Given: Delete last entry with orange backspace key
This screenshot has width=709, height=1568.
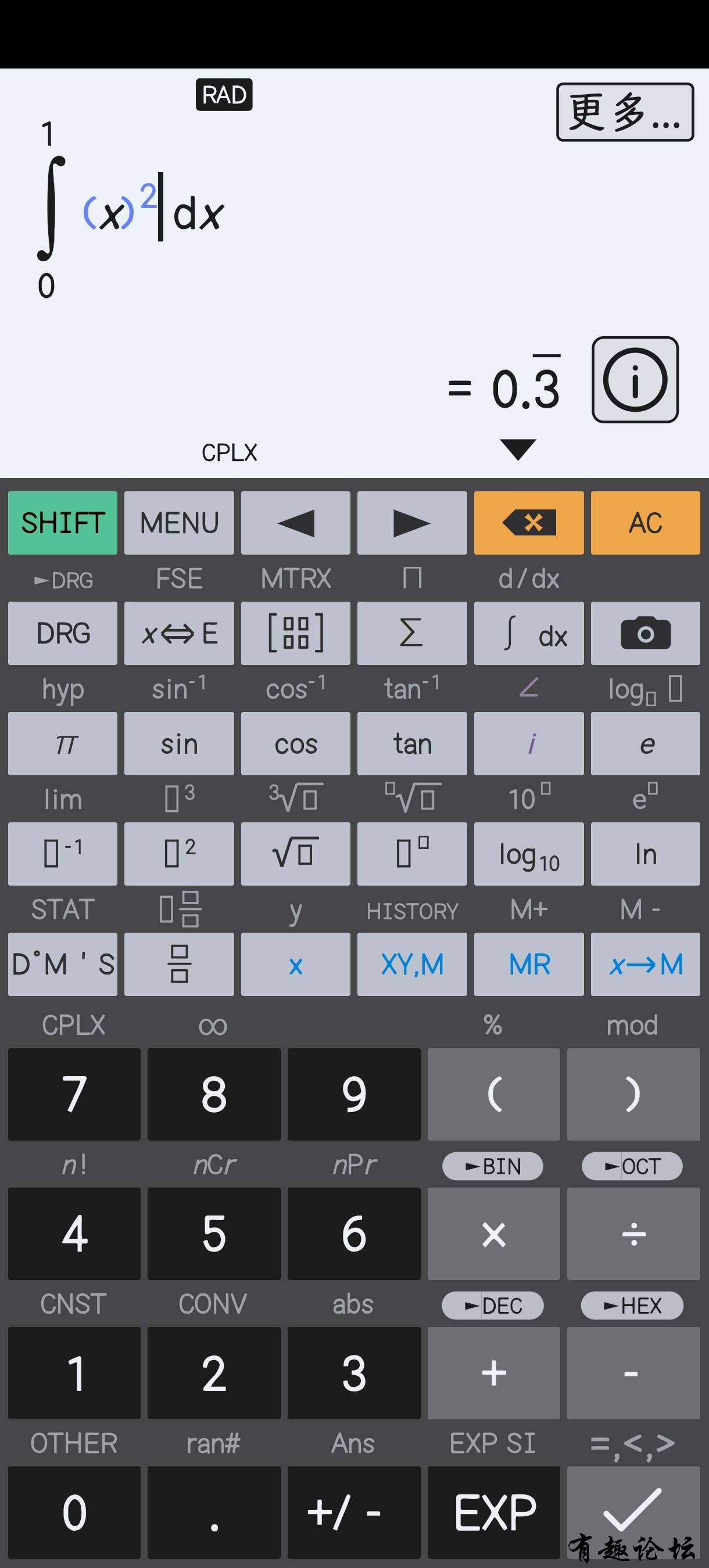Looking at the screenshot, I should coord(529,523).
